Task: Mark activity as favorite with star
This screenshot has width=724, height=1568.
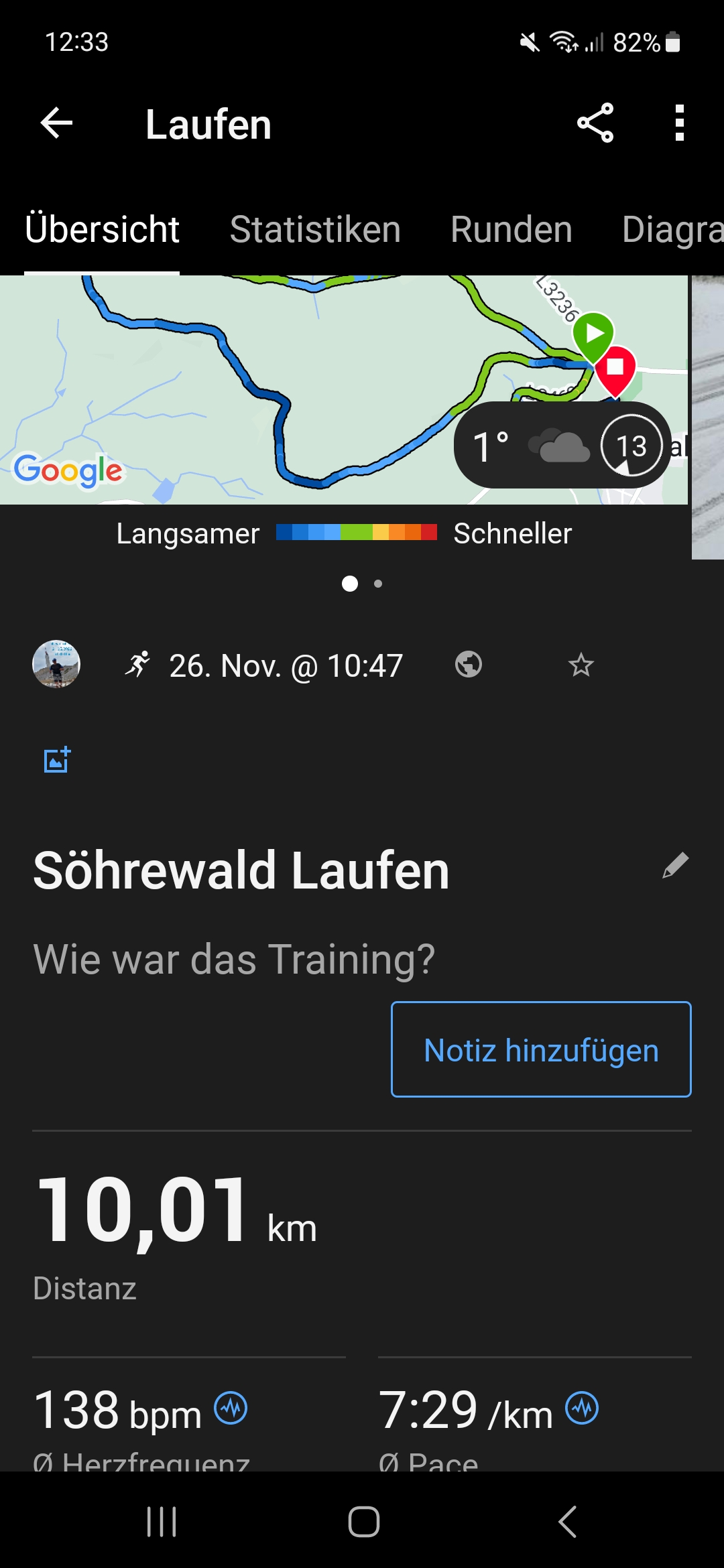Action: [x=581, y=665]
